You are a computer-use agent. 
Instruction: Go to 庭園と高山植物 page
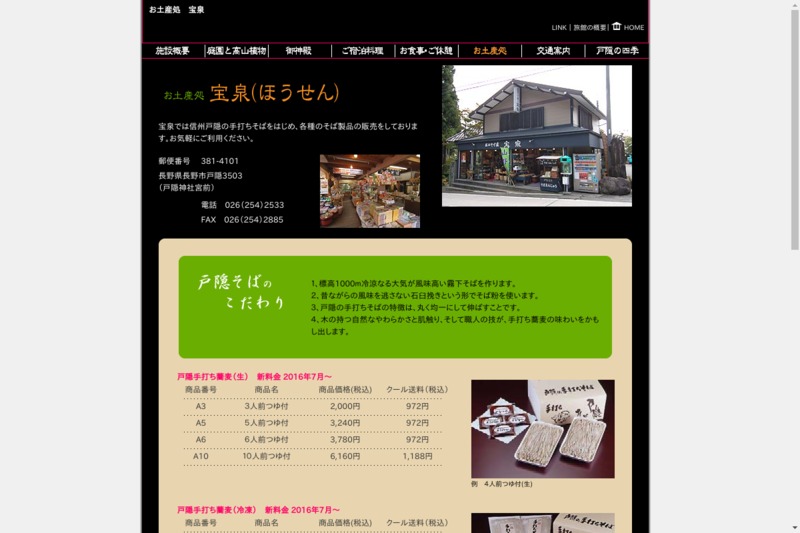pos(236,51)
